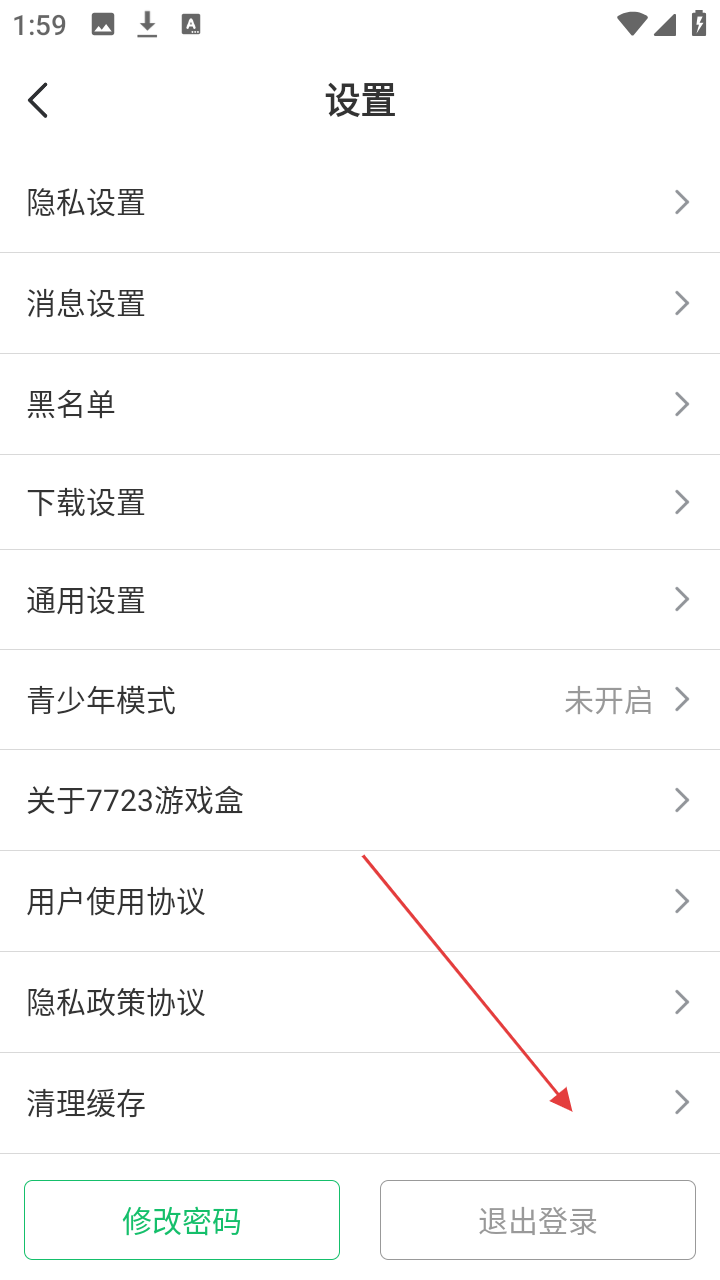Open 隐私政策协议
The width and height of the screenshot is (720, 1280).
[x=360, y=1002]
